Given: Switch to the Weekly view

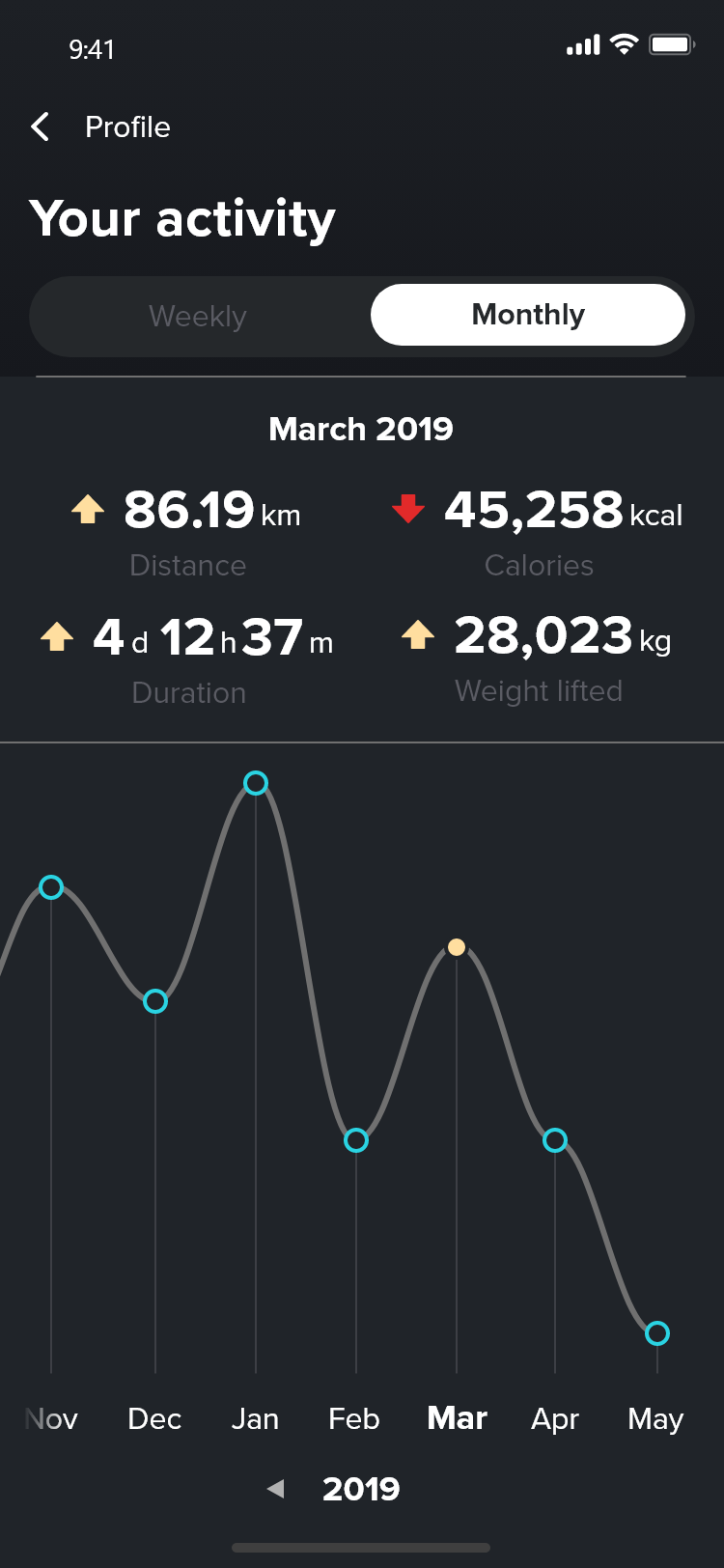Looking at the screenshot, I should [198, 316].
